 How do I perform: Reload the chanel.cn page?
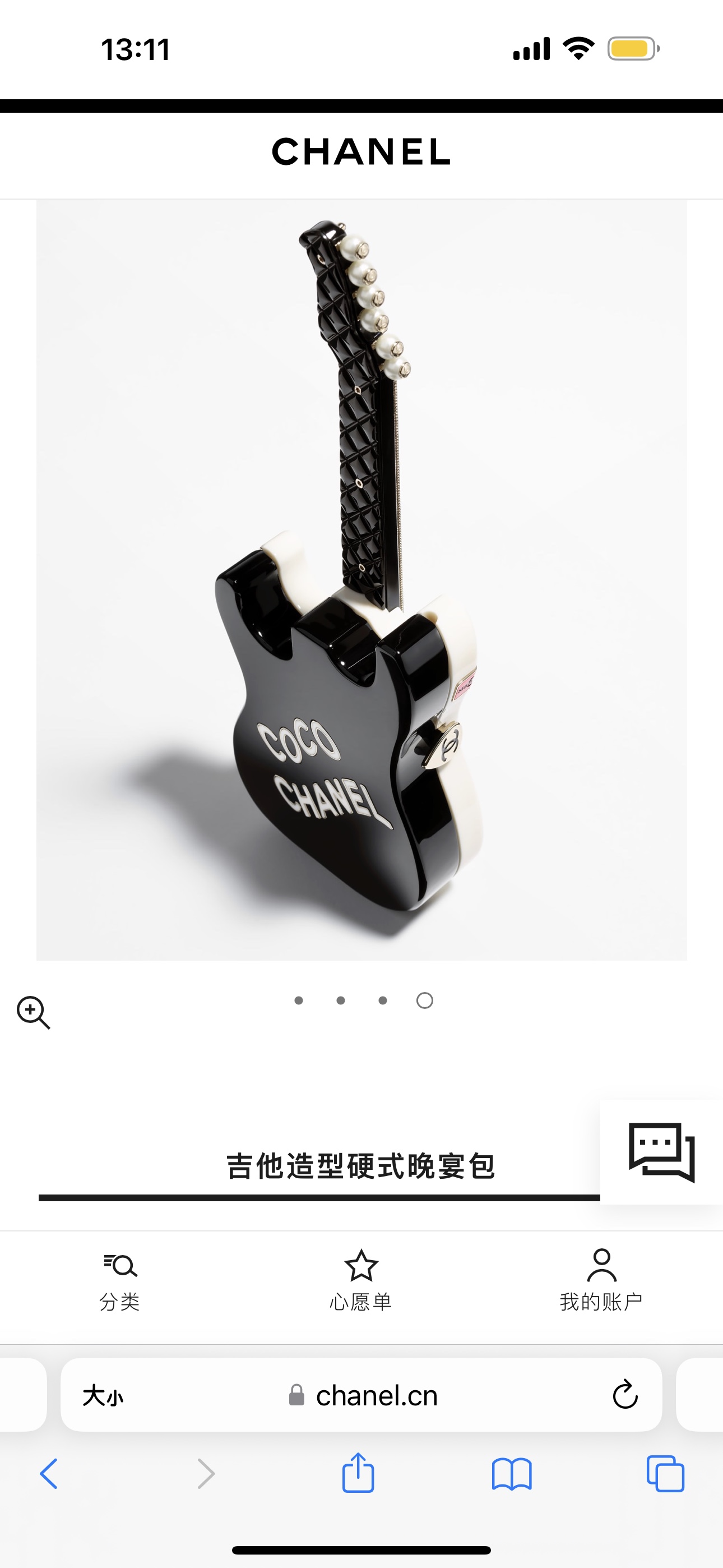pos(625,1395)
